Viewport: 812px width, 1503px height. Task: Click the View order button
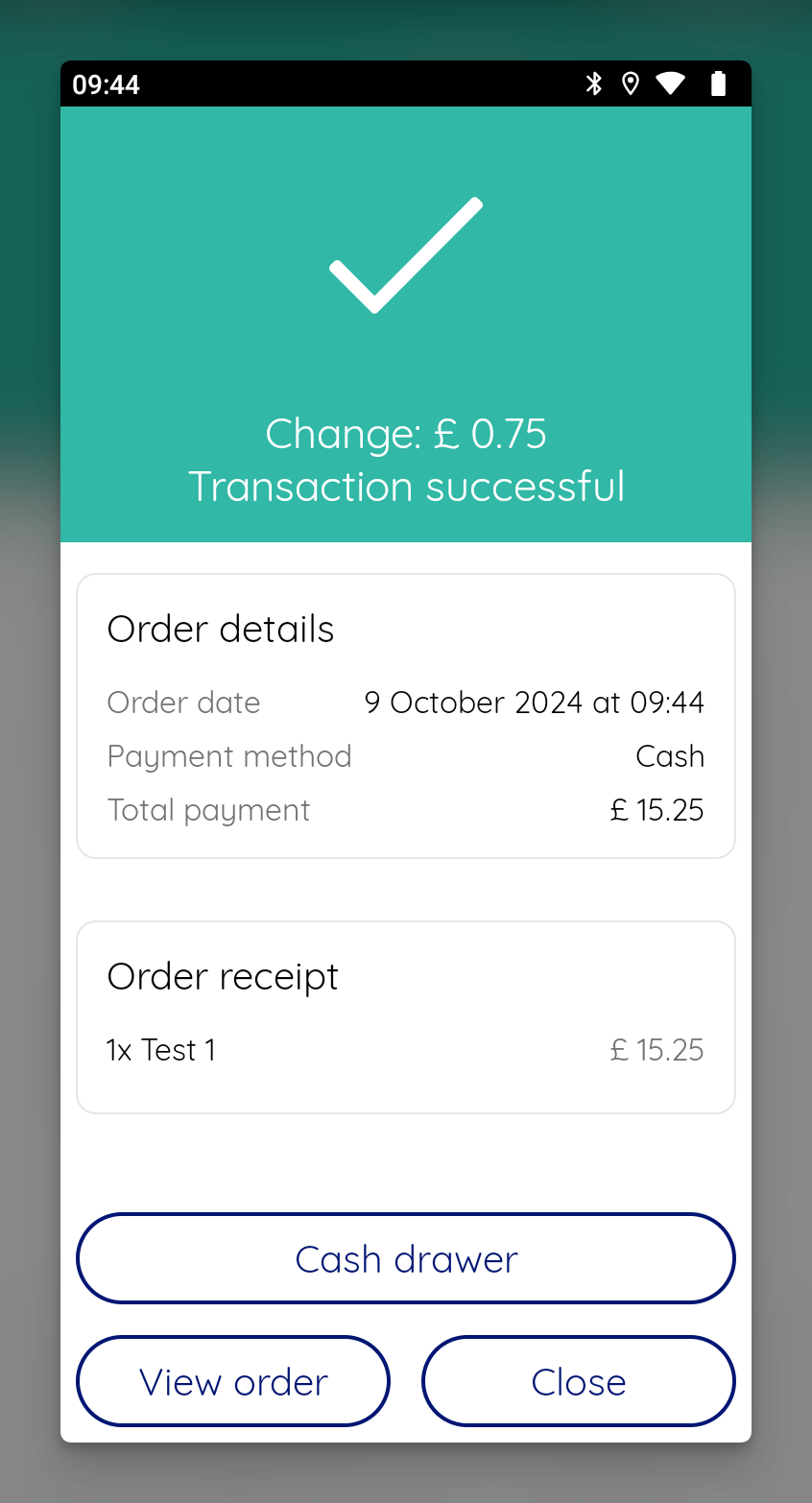point(232,1381)
